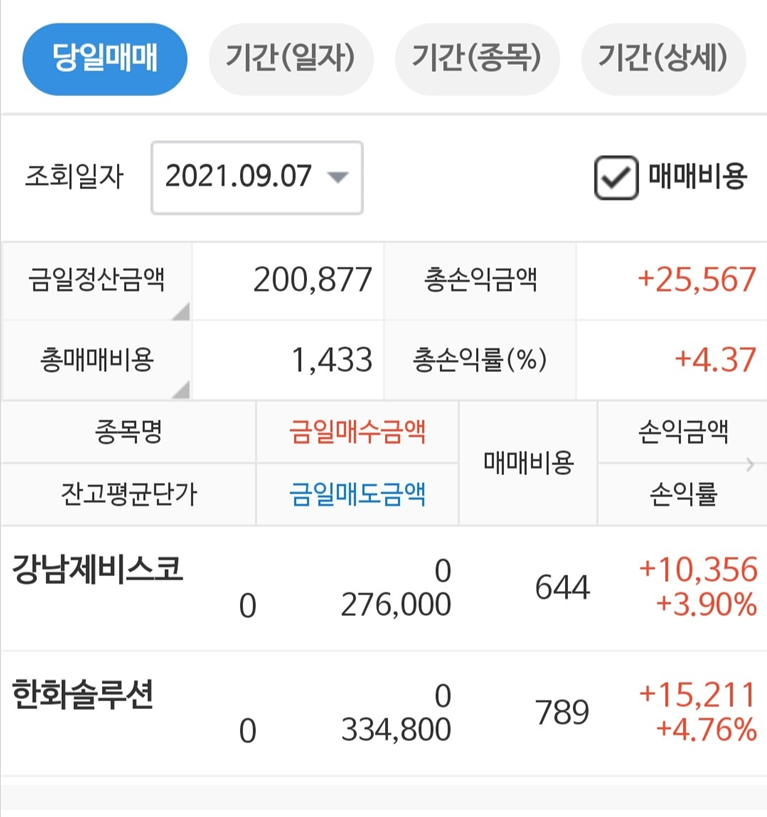This screenshot has height=817, width=767.
Task: Open the 강남제비스코 stock row
Action: tap(384, 588)
